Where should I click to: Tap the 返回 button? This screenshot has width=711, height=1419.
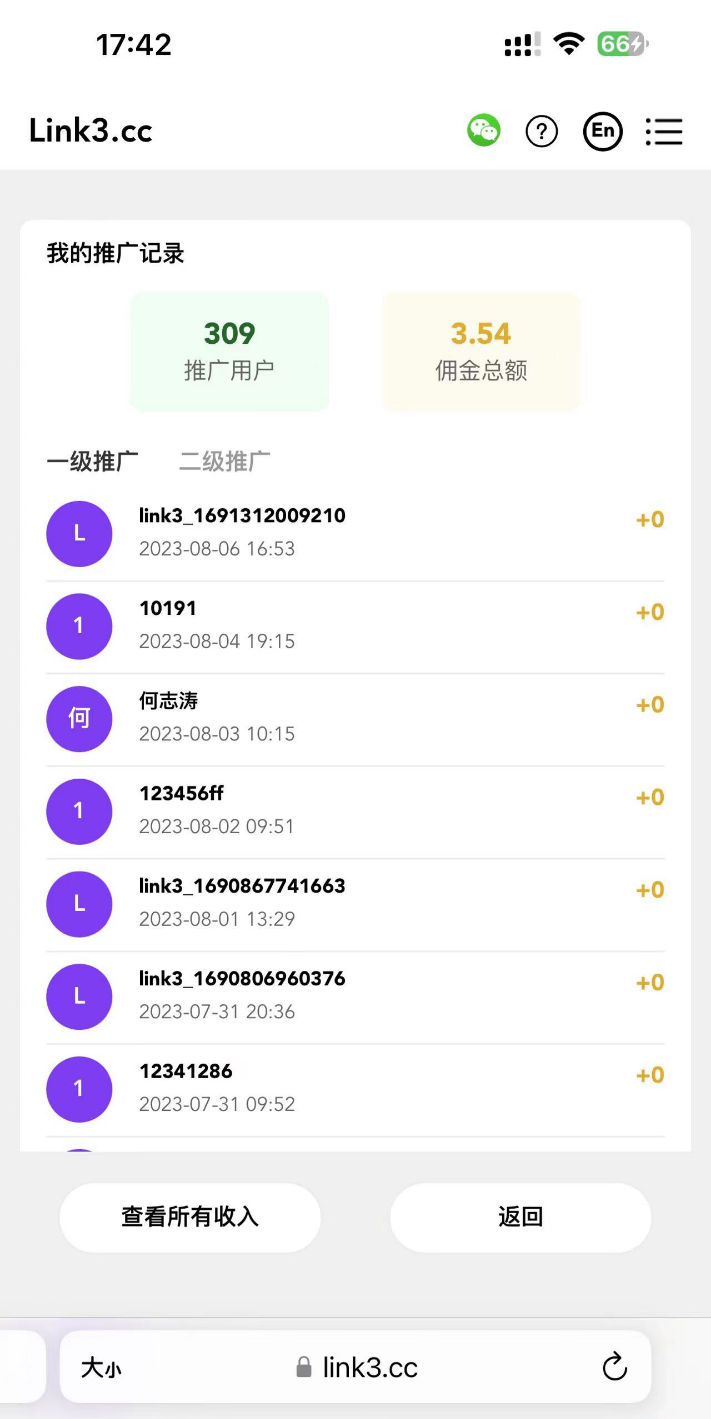pos(520,1217)
